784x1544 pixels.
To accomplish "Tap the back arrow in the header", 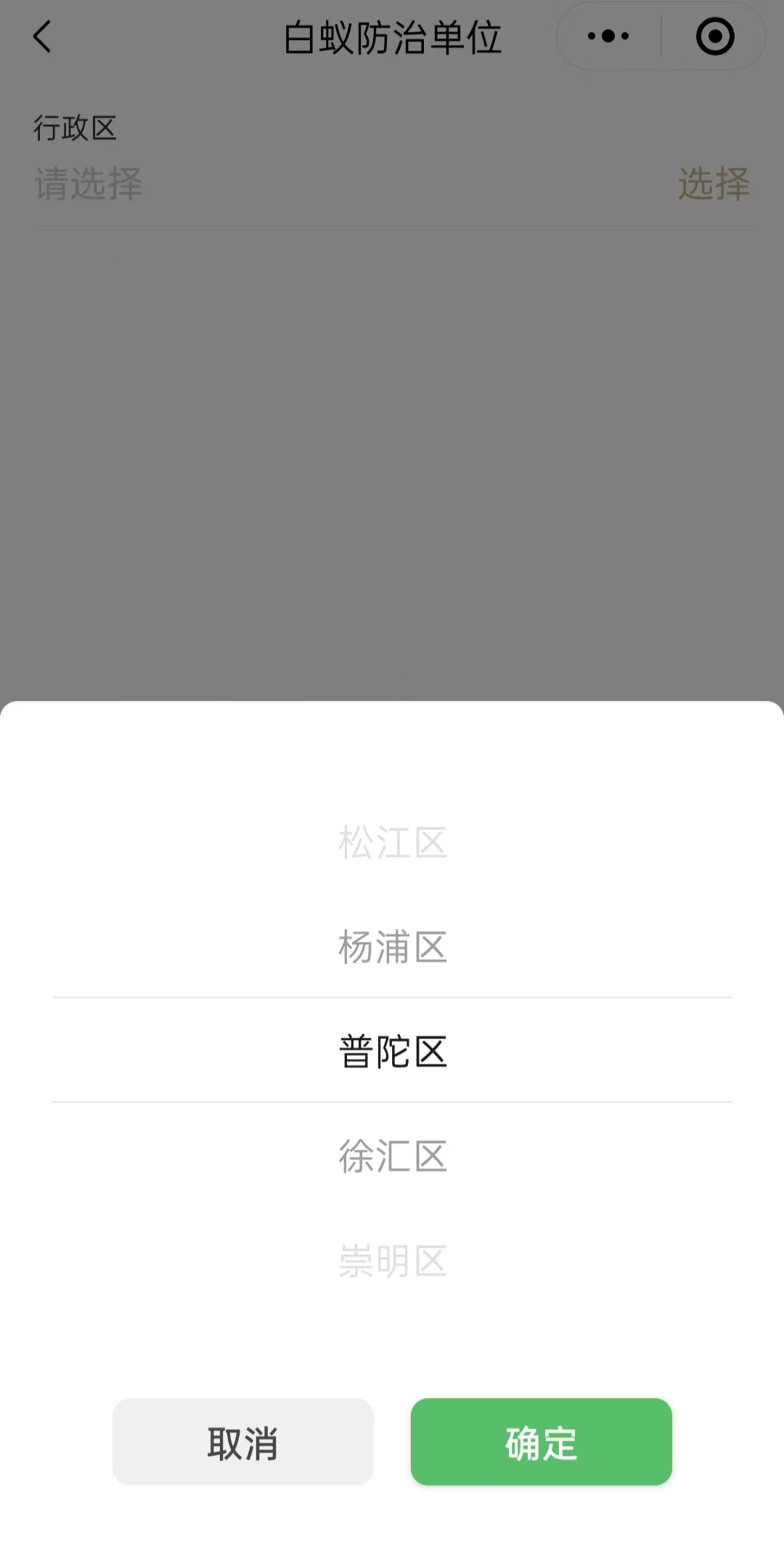I will click(x=43, y=37).
